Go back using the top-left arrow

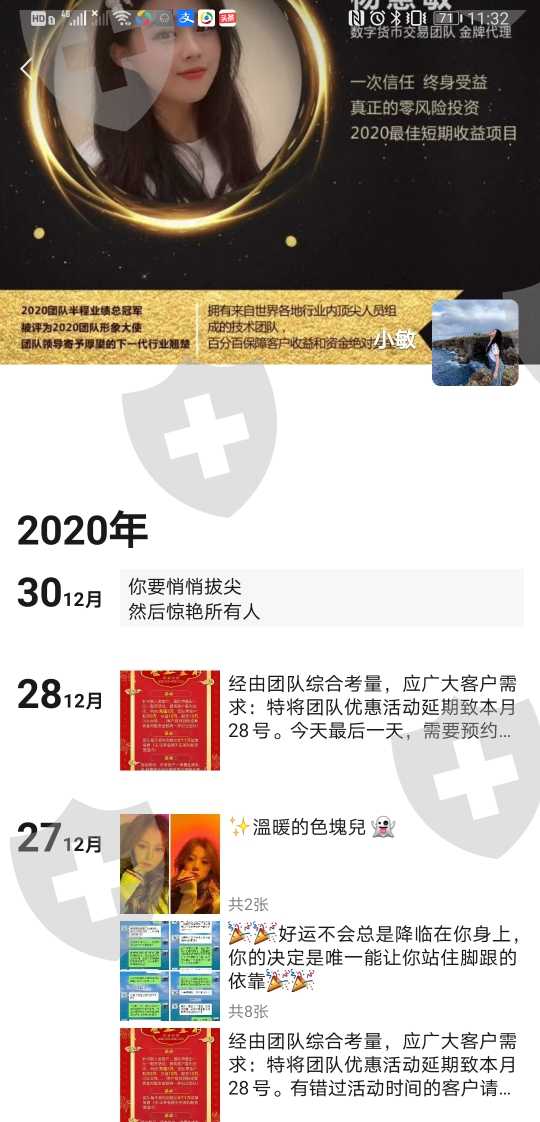point(26,69)
